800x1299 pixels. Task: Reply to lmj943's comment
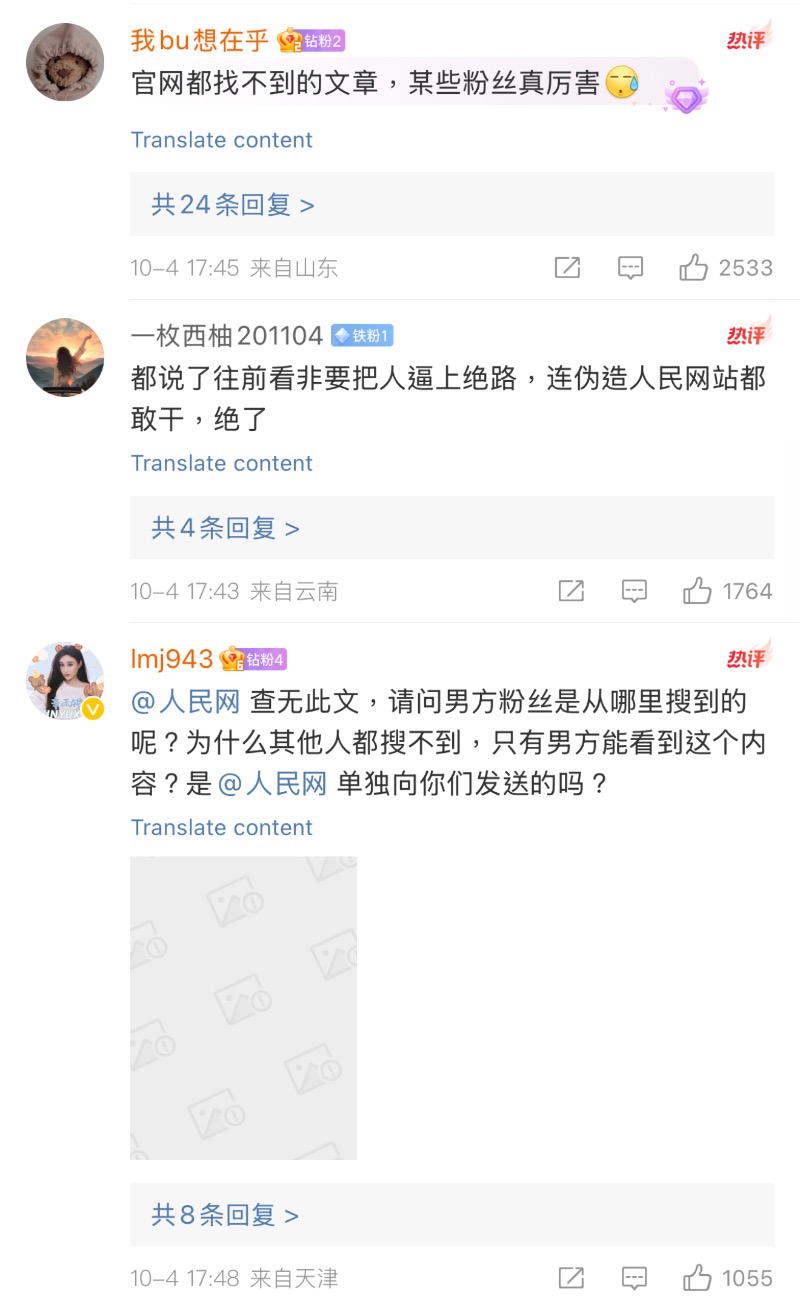(634, 1278)
